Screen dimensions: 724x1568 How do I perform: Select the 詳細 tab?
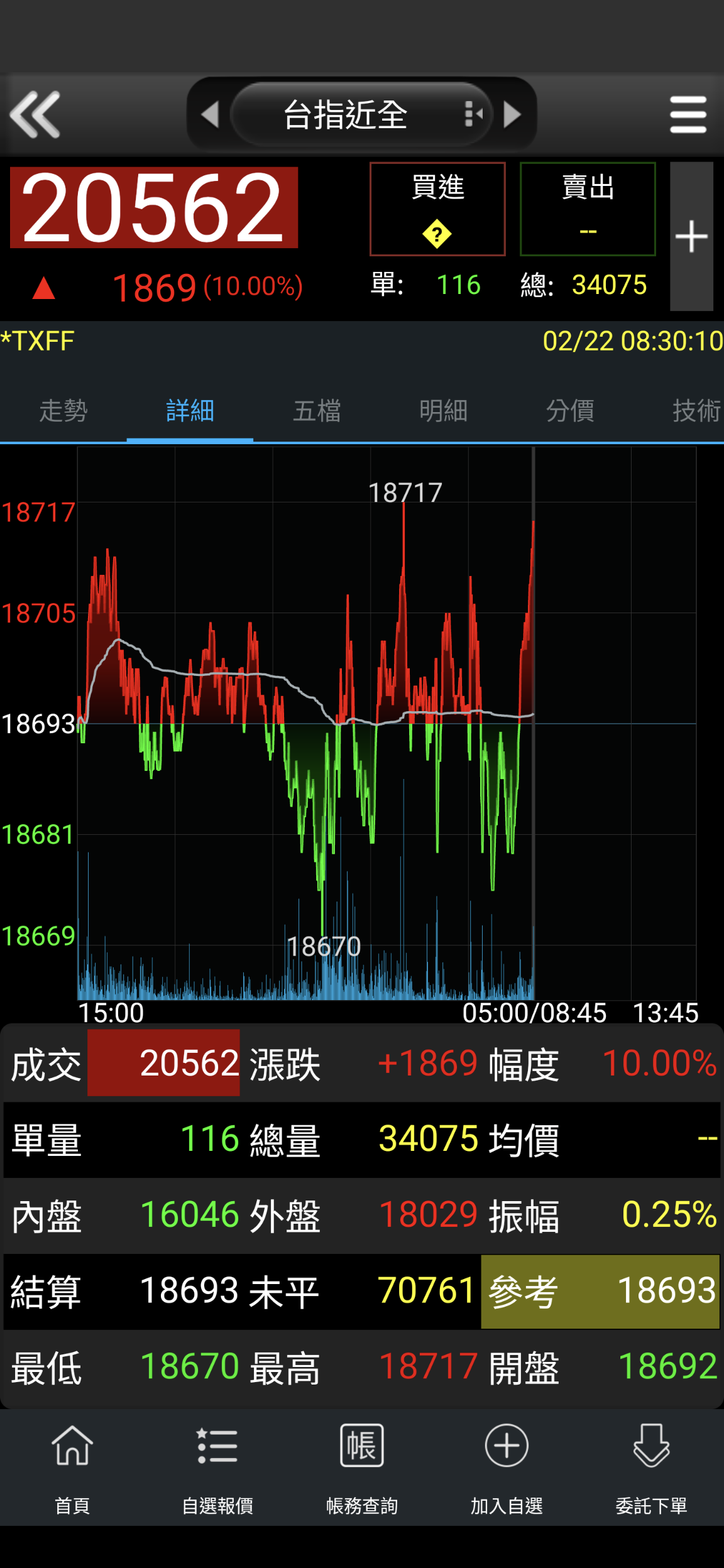[x=190, y=411]
